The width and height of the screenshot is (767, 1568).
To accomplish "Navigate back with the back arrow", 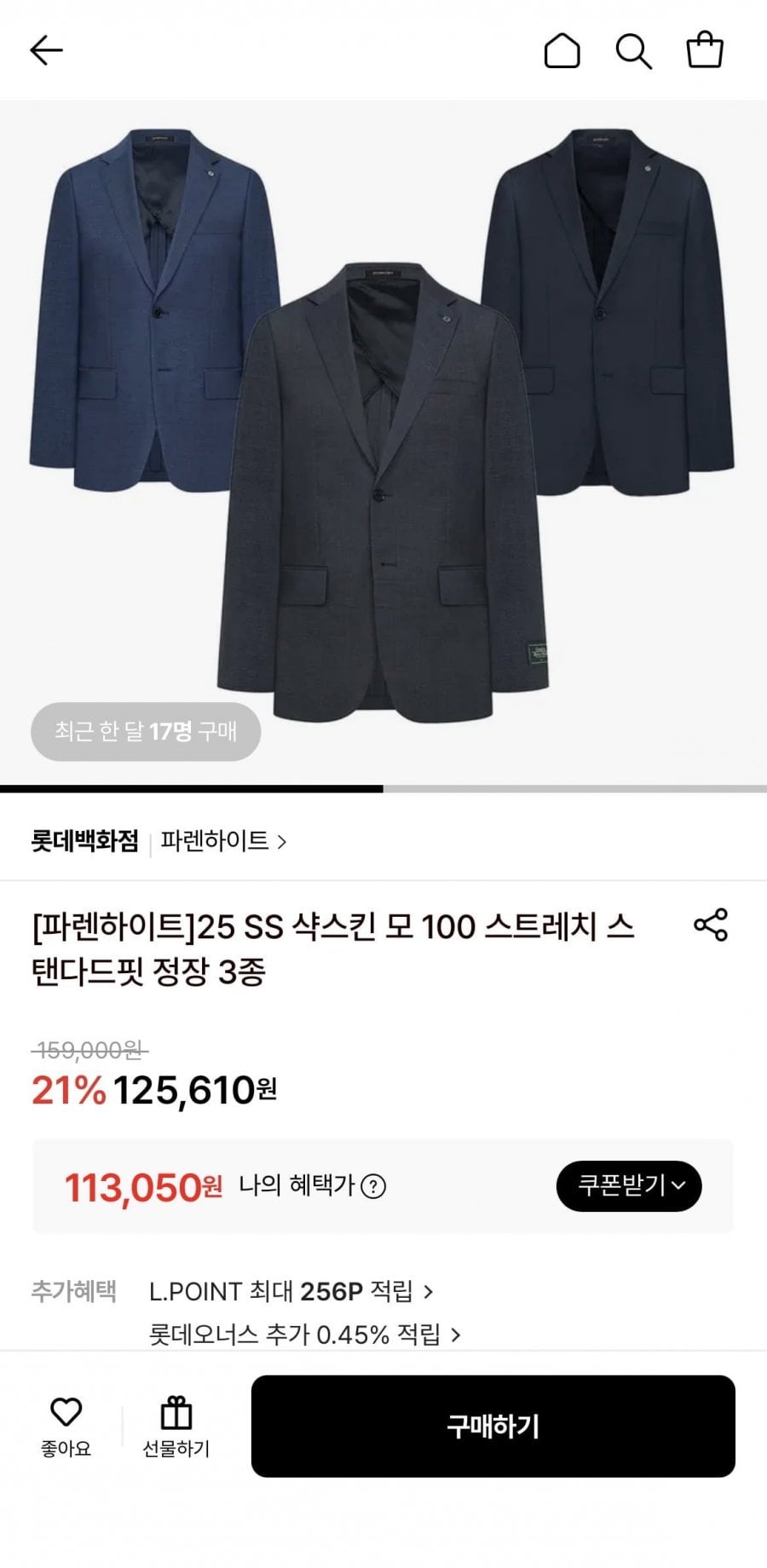I will point(47,49).
